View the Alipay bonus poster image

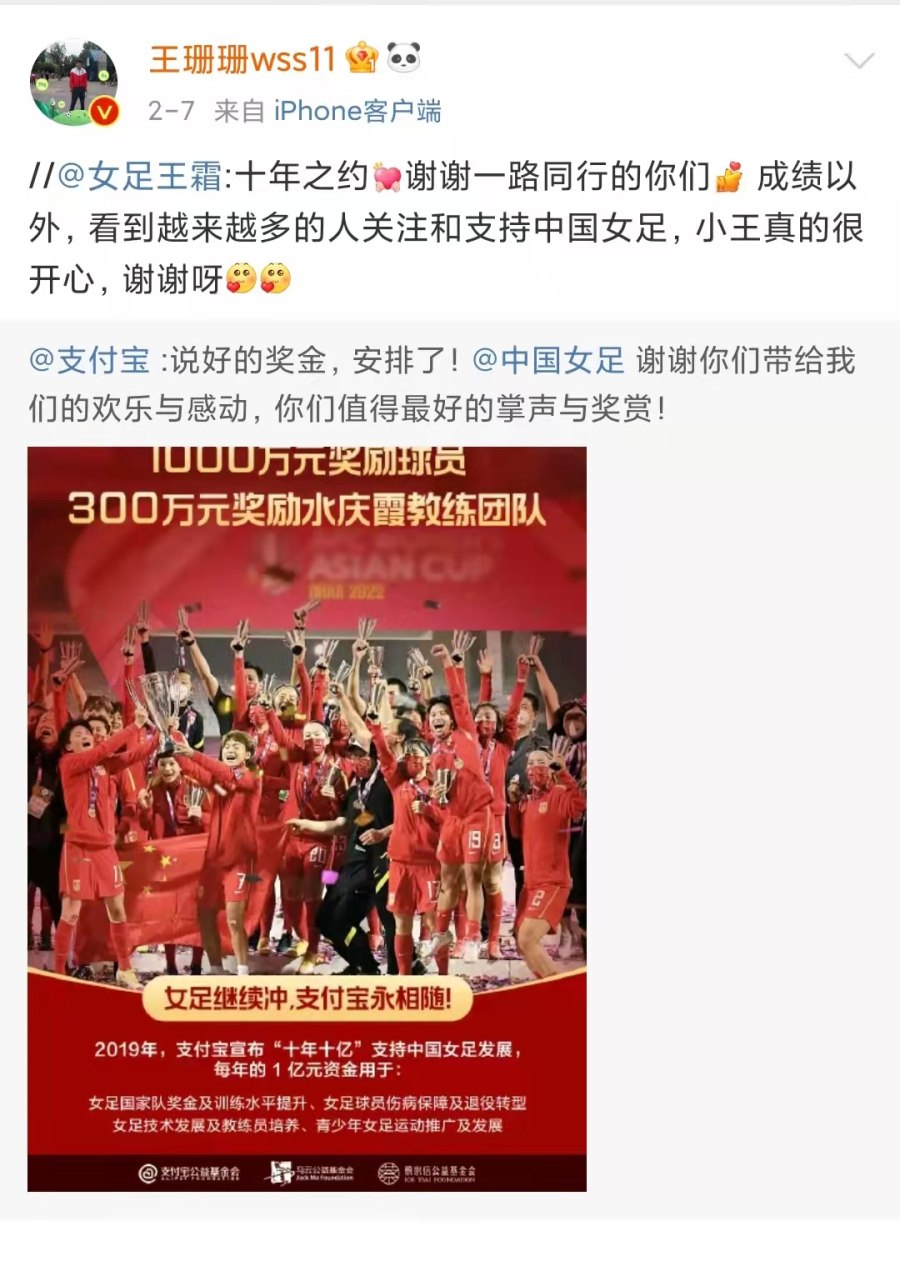306,818
